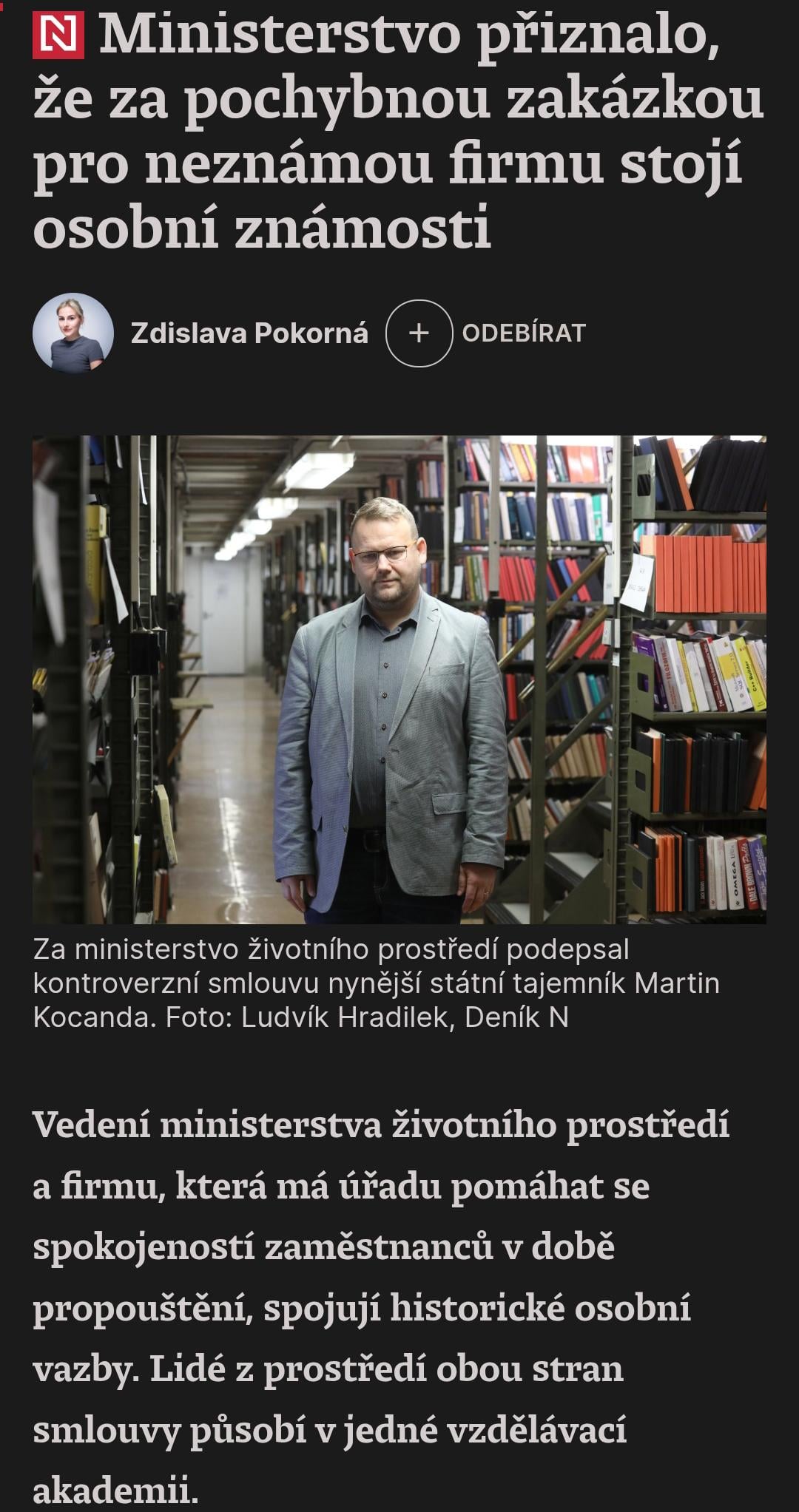Subscribe to the author with the ODEBÍRAT plus button

click(x=419, y=333)
